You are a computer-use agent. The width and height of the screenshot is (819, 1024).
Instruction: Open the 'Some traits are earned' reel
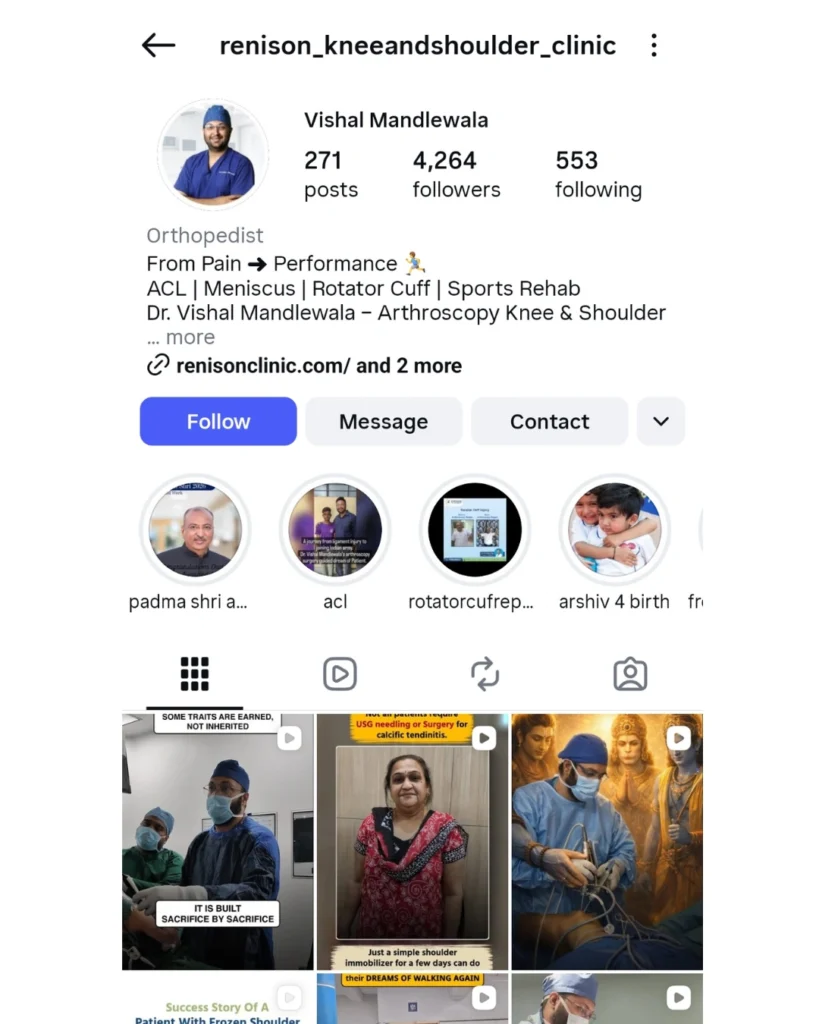point(217,841)
